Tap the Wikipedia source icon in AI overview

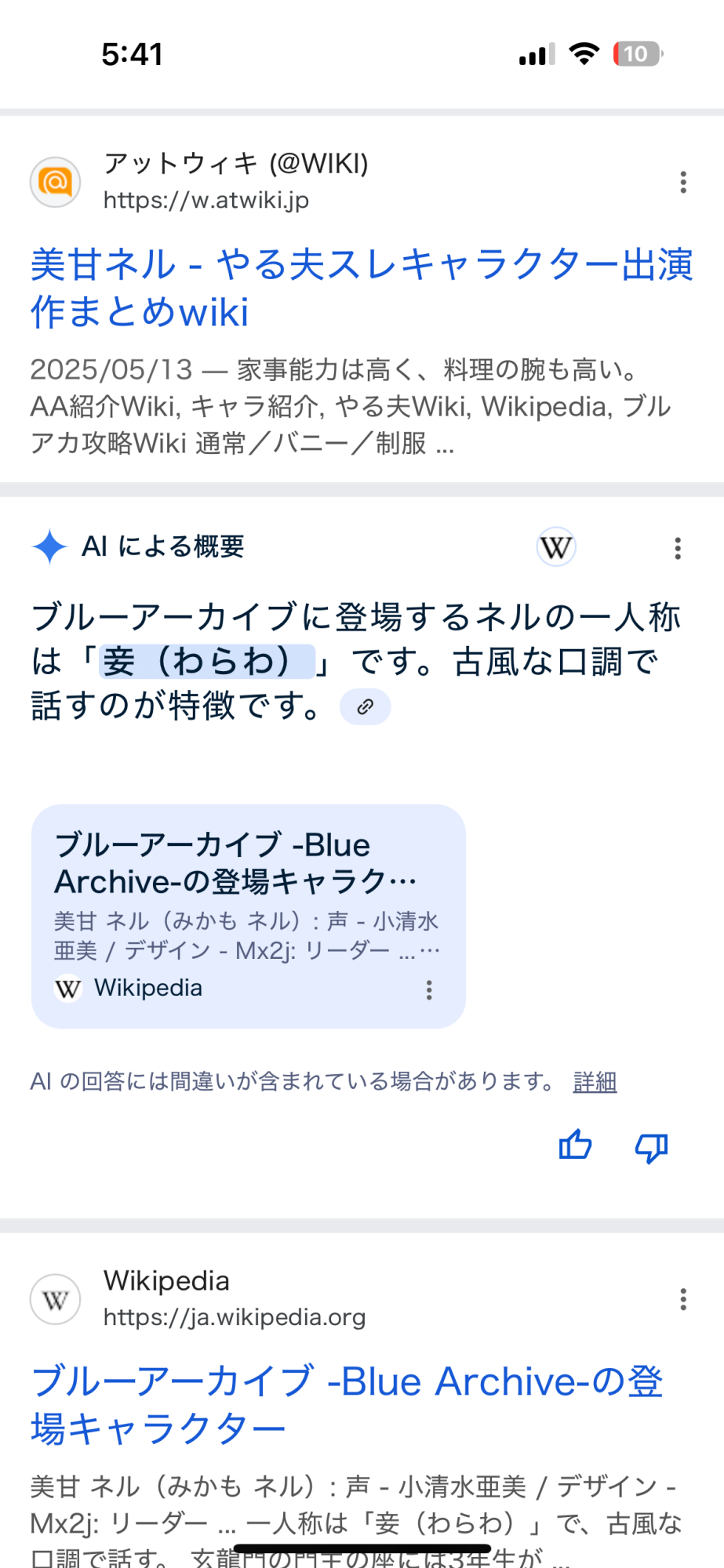click(556, 547)
